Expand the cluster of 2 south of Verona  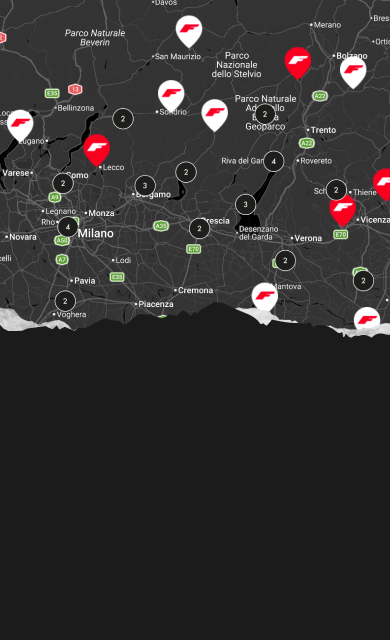(285, 260)
